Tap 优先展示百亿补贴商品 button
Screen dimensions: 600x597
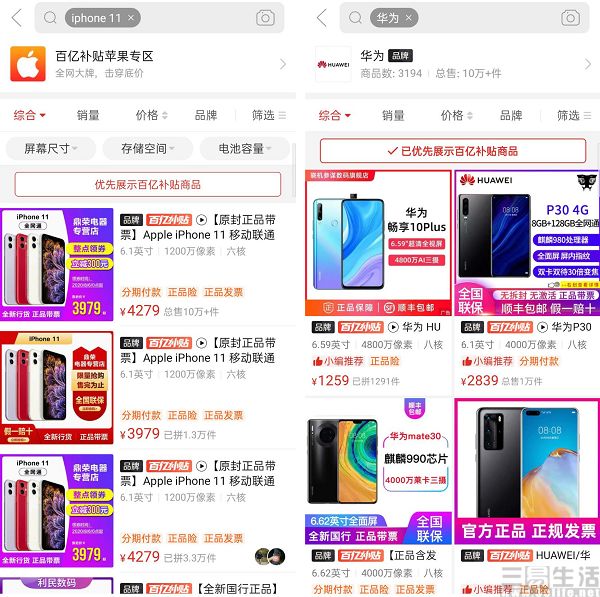pyautogui.click(x=148, y=184)
